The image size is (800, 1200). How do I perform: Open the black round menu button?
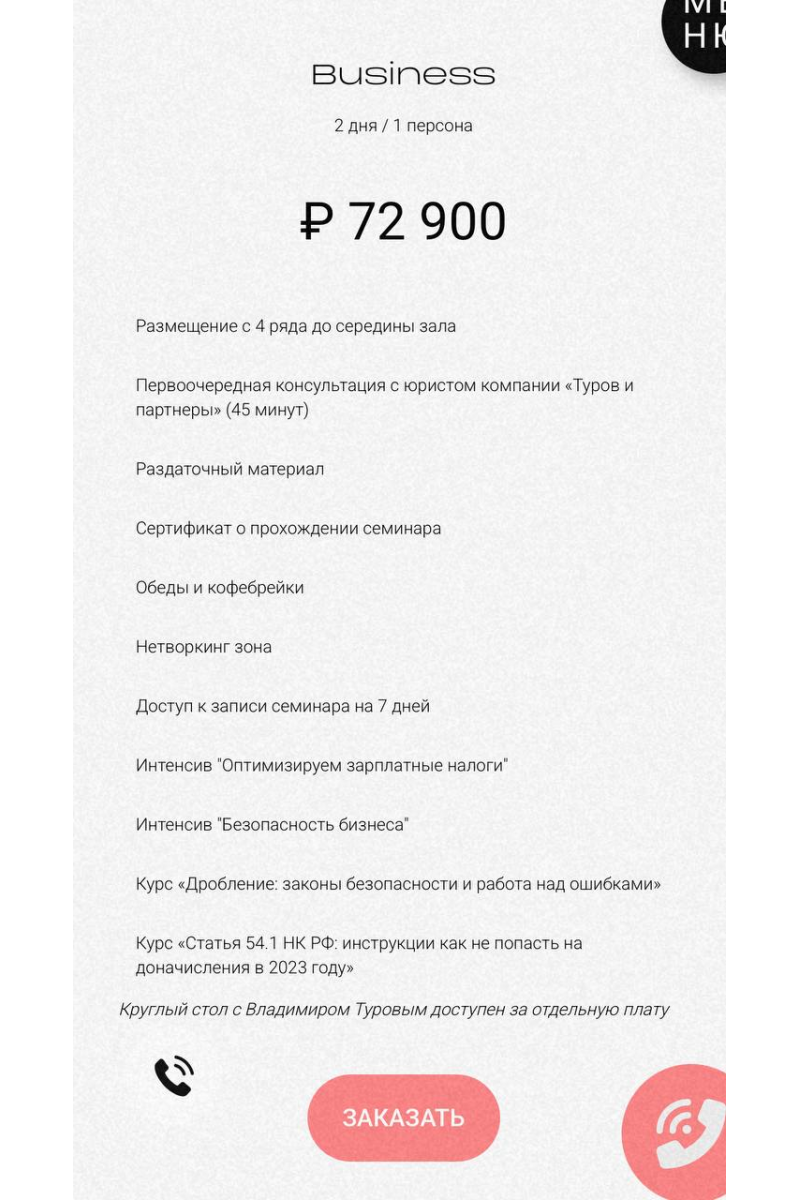click(699, 29)
